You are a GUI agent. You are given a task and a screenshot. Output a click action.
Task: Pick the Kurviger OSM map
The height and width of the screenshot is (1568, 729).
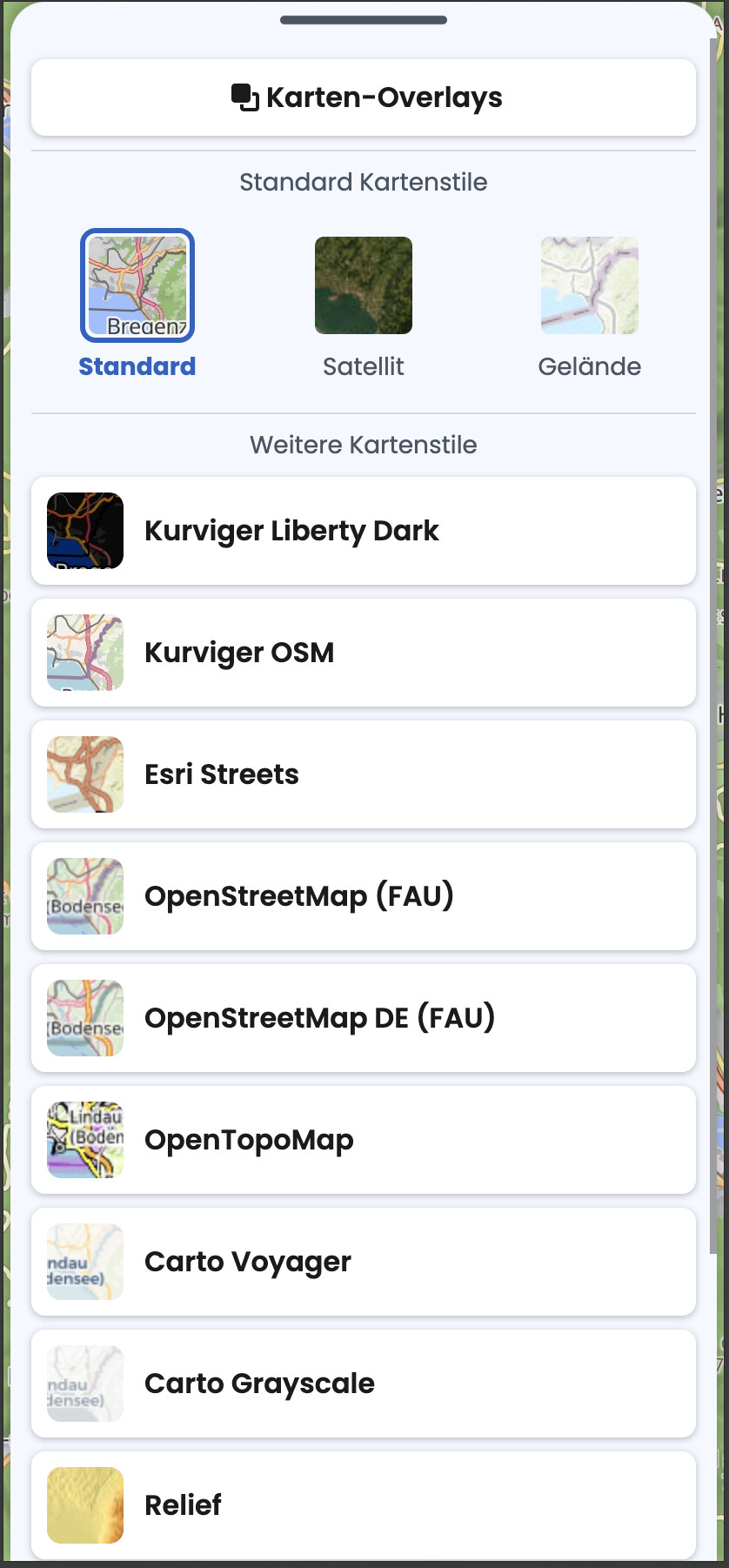(x=364, y=653)
